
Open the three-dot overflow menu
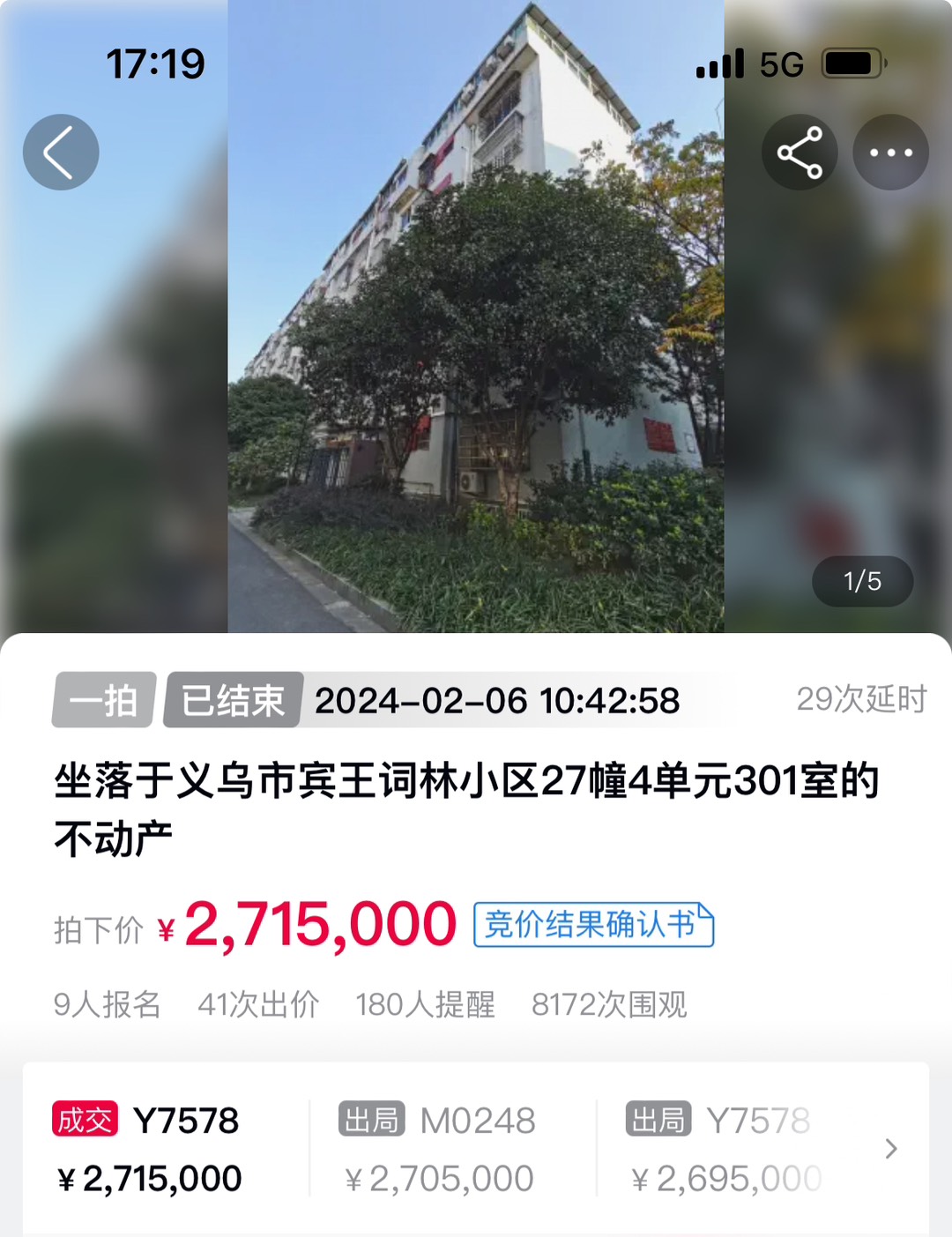[x=890, y=153]
